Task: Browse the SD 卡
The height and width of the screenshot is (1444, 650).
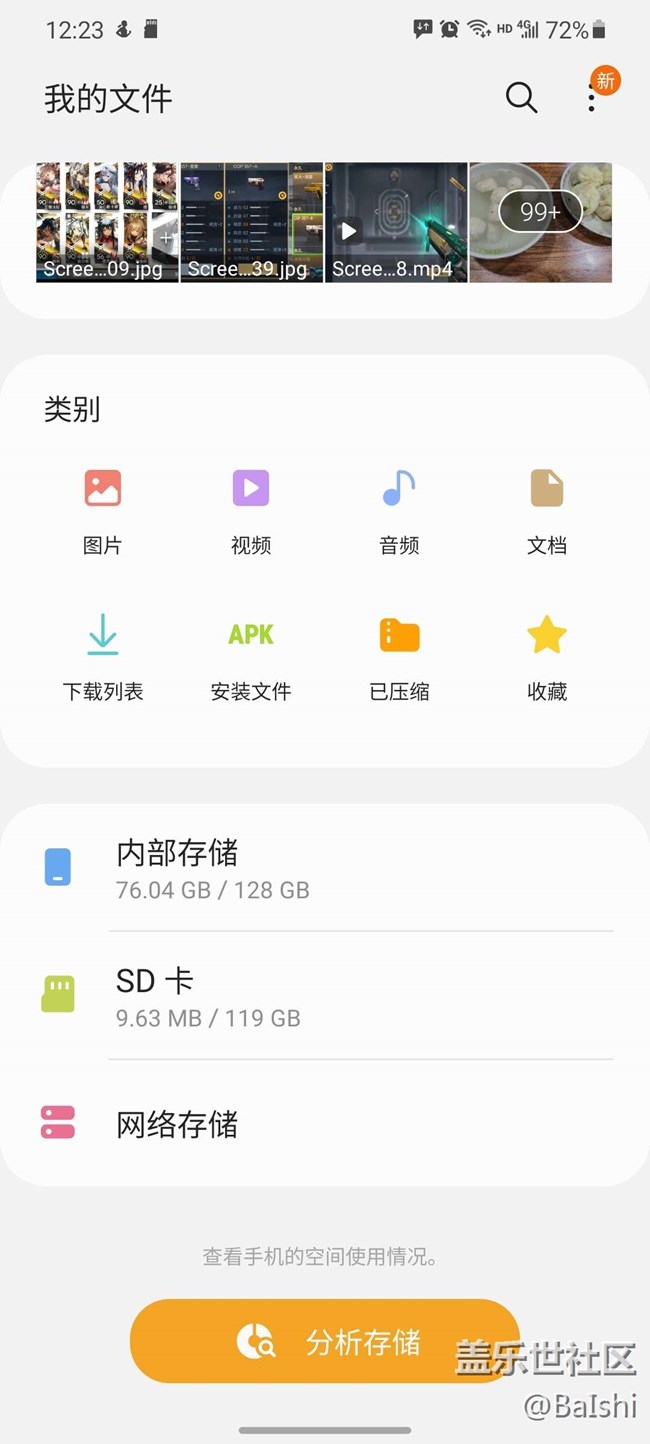Action: pyautogui.click(x=325, y=996)
